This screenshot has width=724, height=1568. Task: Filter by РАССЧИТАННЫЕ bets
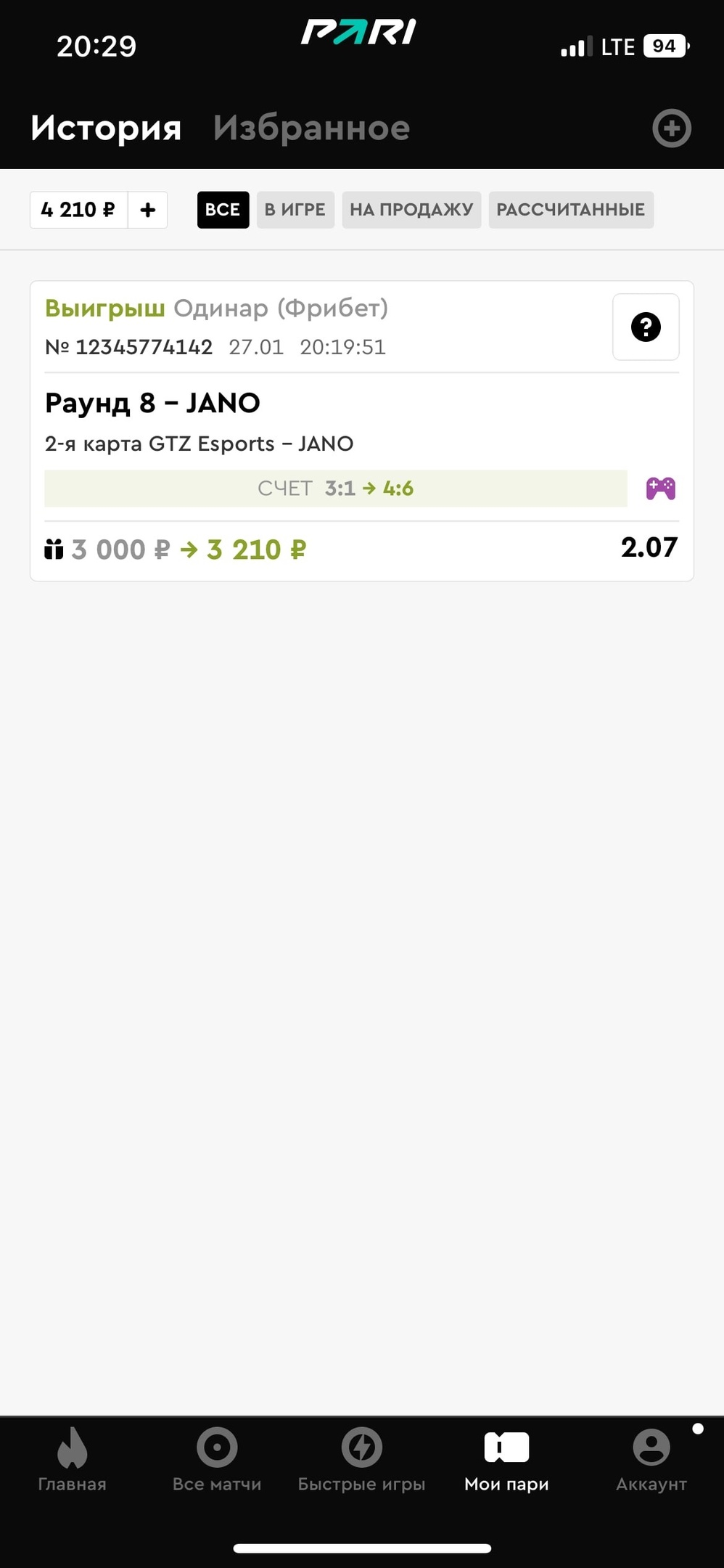coord(571,210)
